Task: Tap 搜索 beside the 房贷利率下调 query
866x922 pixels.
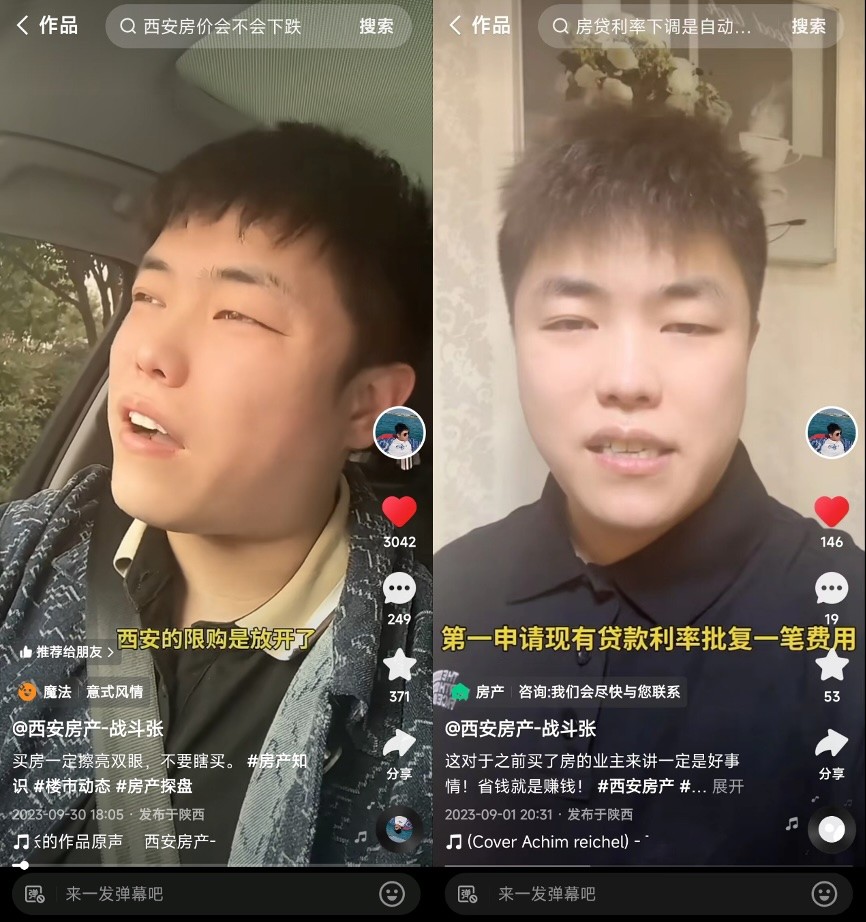Action: click(x=809, y=27)
